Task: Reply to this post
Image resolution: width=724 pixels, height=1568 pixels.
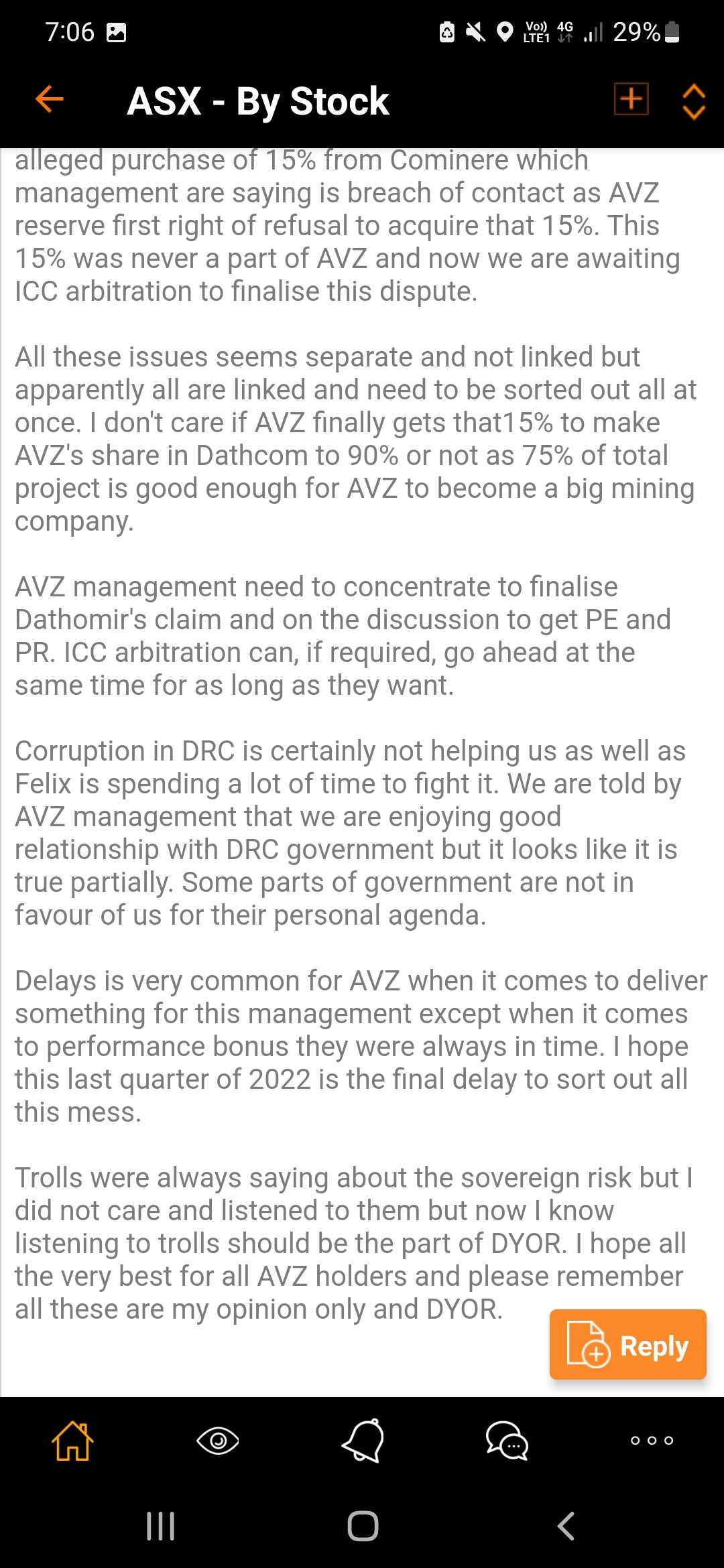Action: [627, 1345]
